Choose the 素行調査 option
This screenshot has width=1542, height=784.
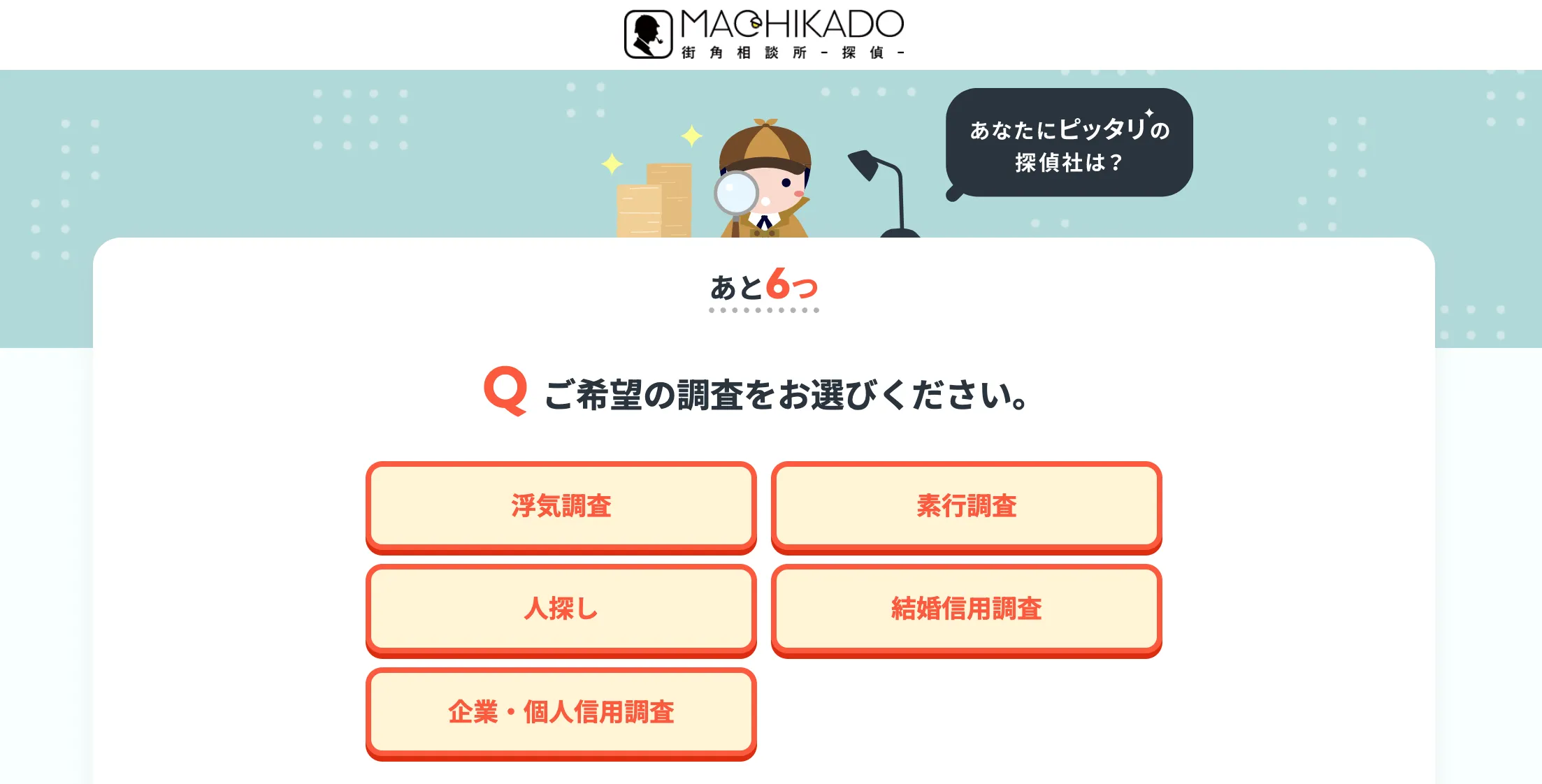click(966, 506)
